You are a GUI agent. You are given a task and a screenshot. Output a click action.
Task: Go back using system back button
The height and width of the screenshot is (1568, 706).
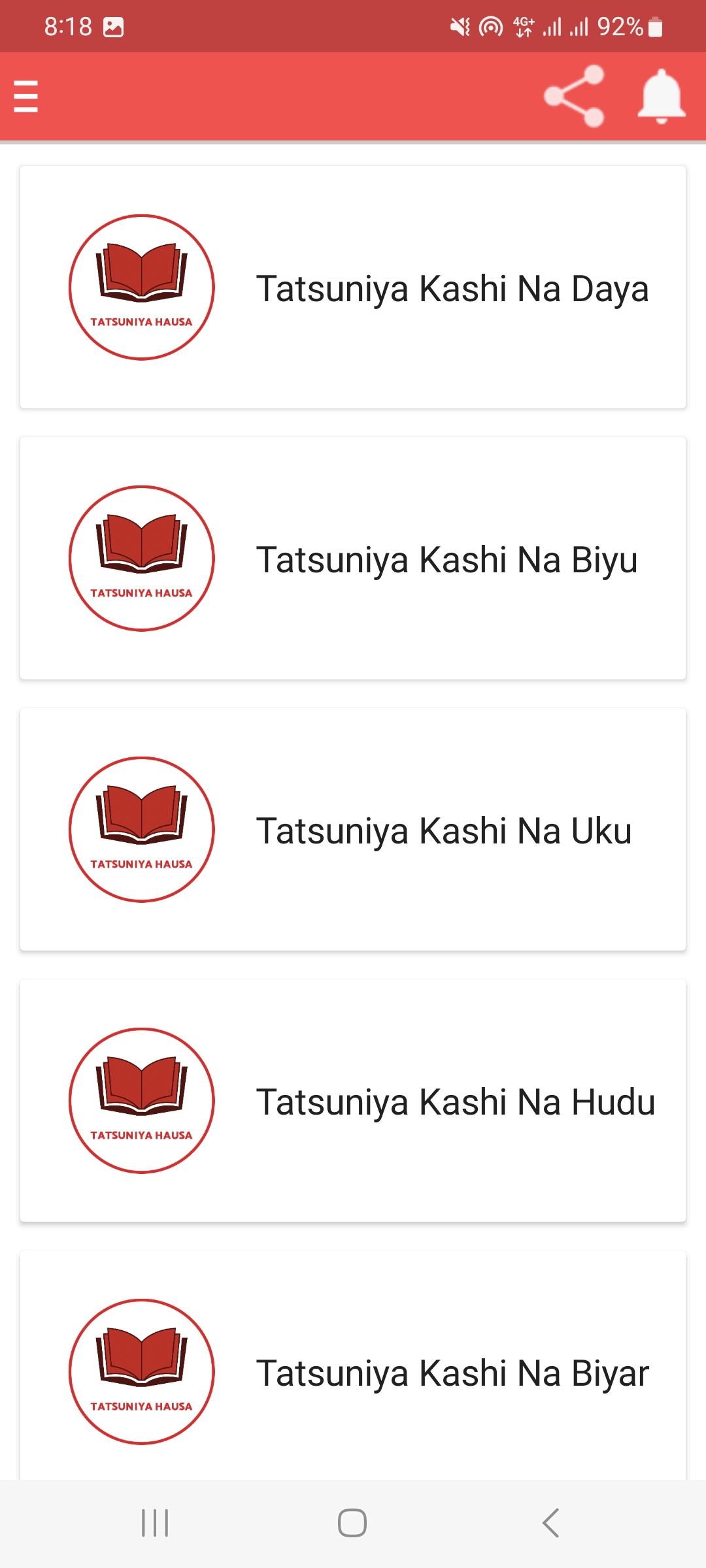click(550, 1523)
